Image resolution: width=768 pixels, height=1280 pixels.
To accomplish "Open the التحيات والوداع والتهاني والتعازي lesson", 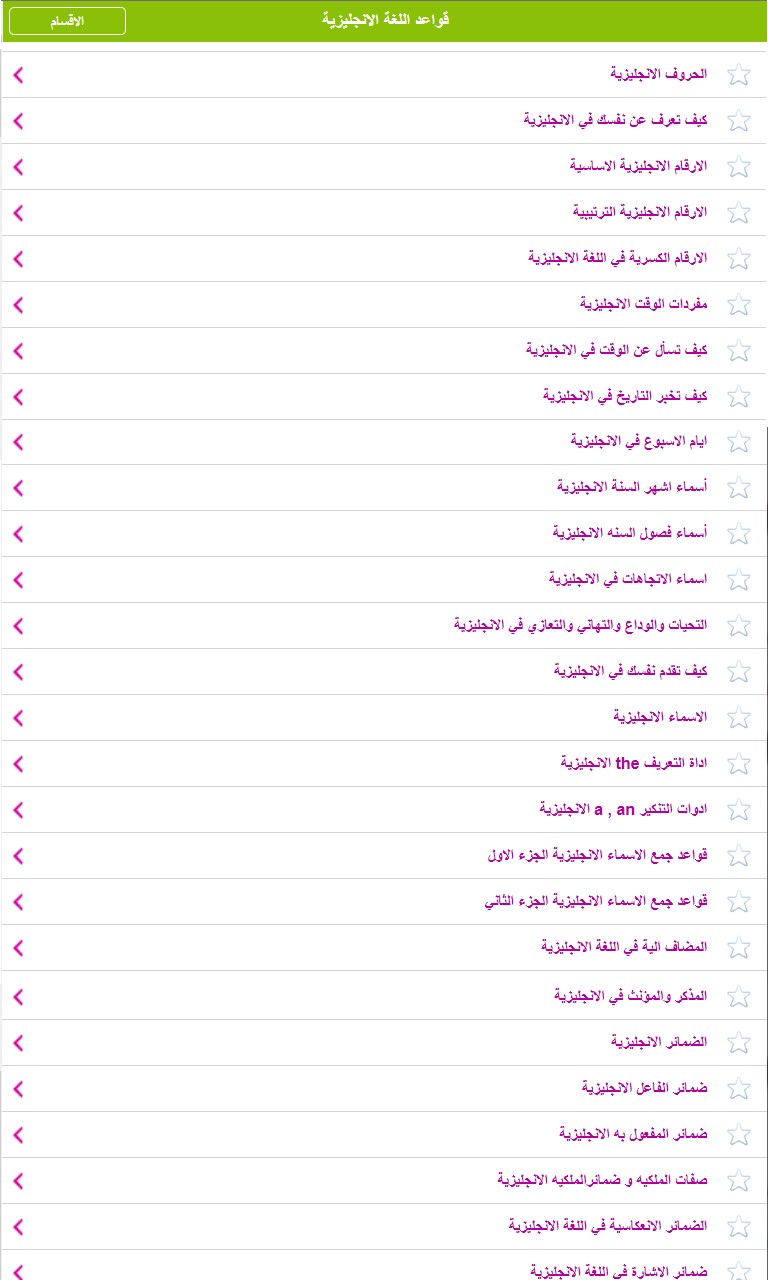I will point(580,626).
